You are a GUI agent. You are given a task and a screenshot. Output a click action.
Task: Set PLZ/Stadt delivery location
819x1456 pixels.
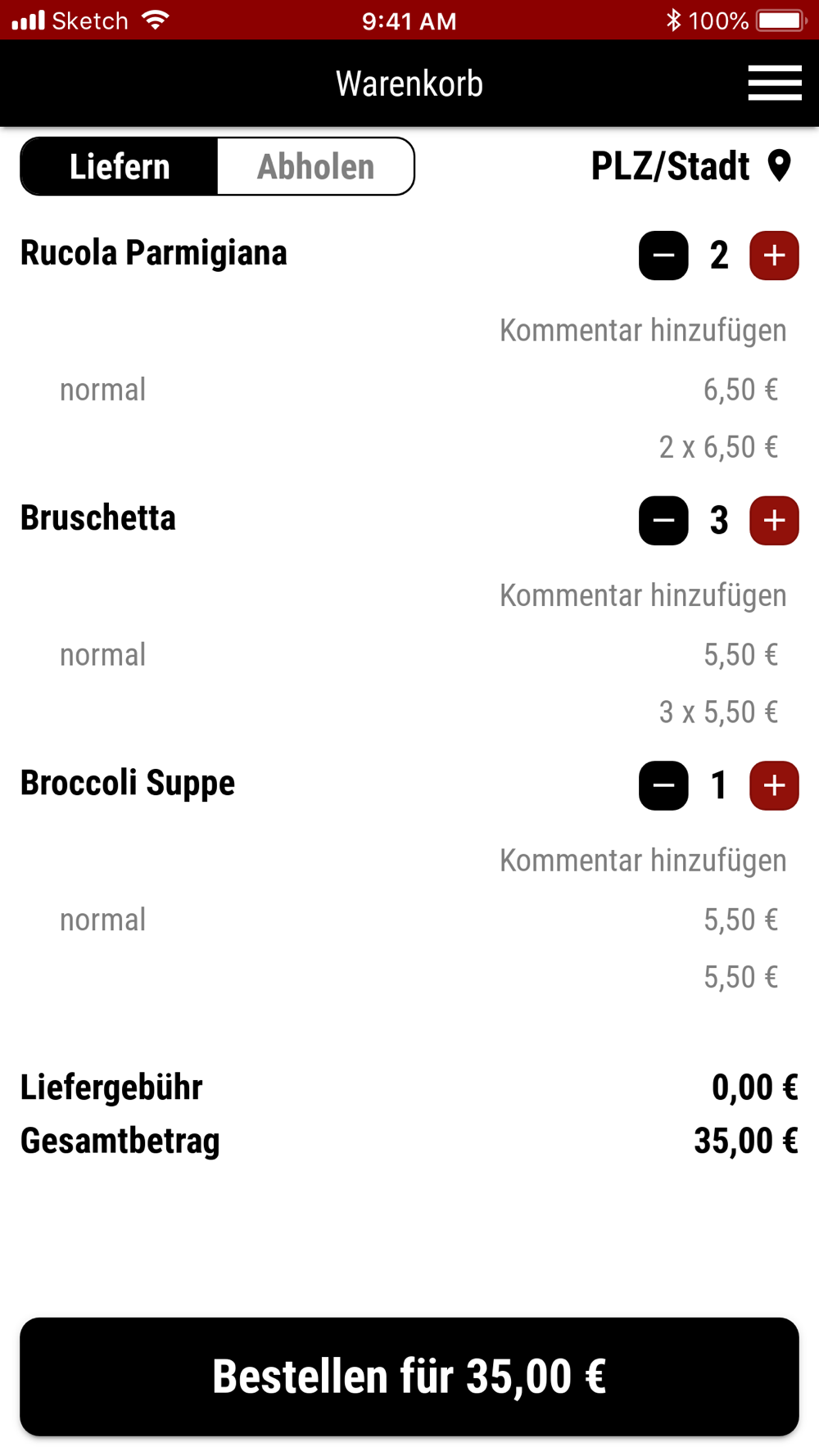click(x=691, y=166)
